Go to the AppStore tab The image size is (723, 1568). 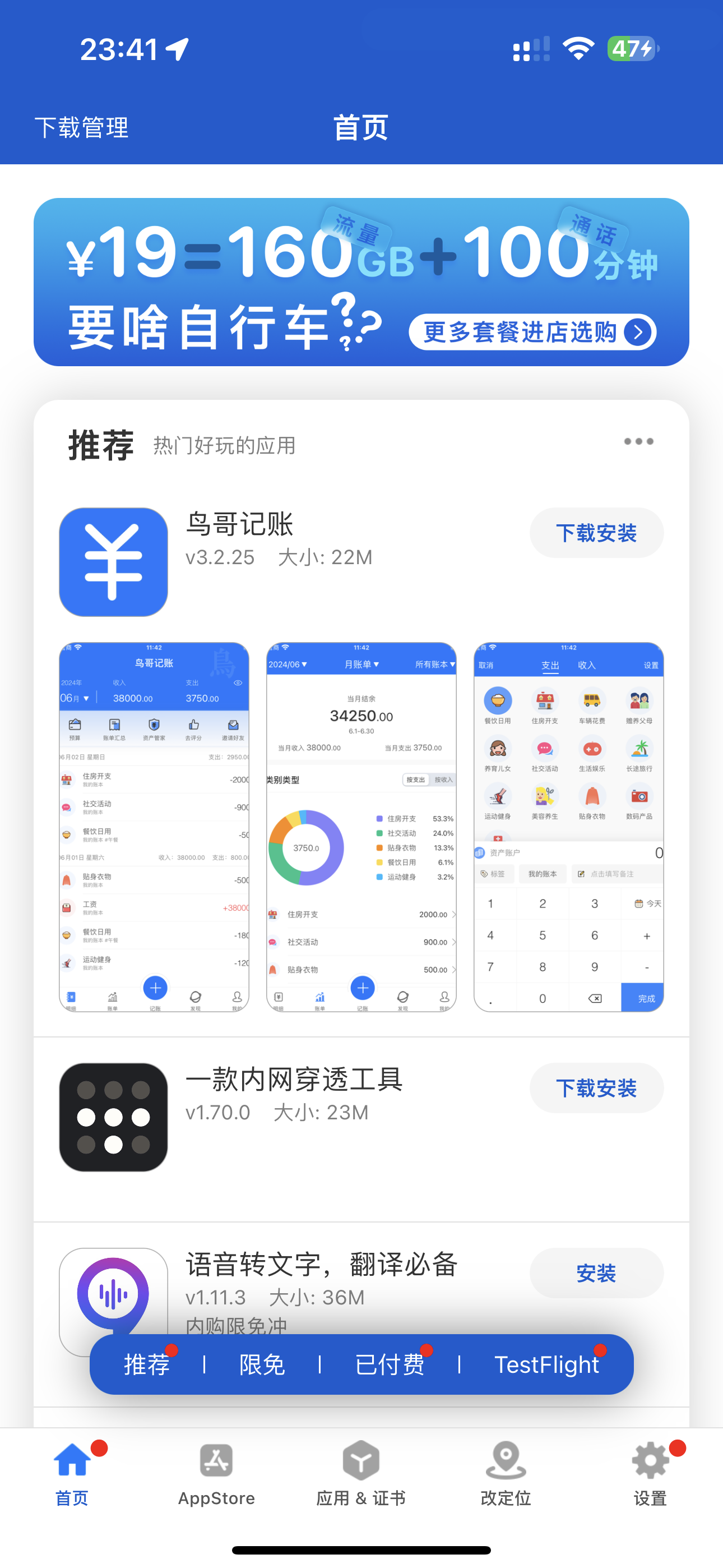click(x=216, y=1473)
